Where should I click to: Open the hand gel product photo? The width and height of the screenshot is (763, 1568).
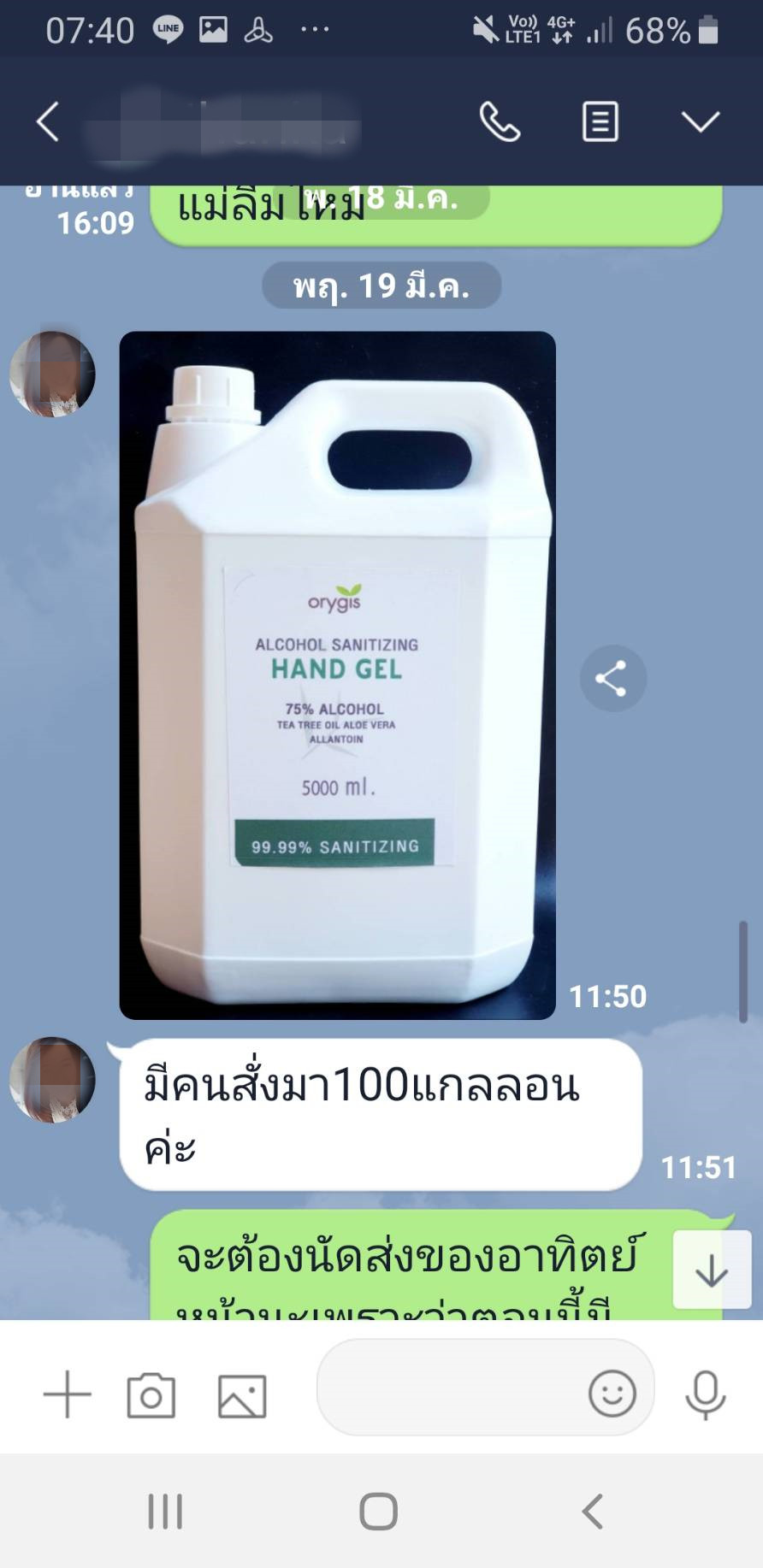tap(337, 675)
